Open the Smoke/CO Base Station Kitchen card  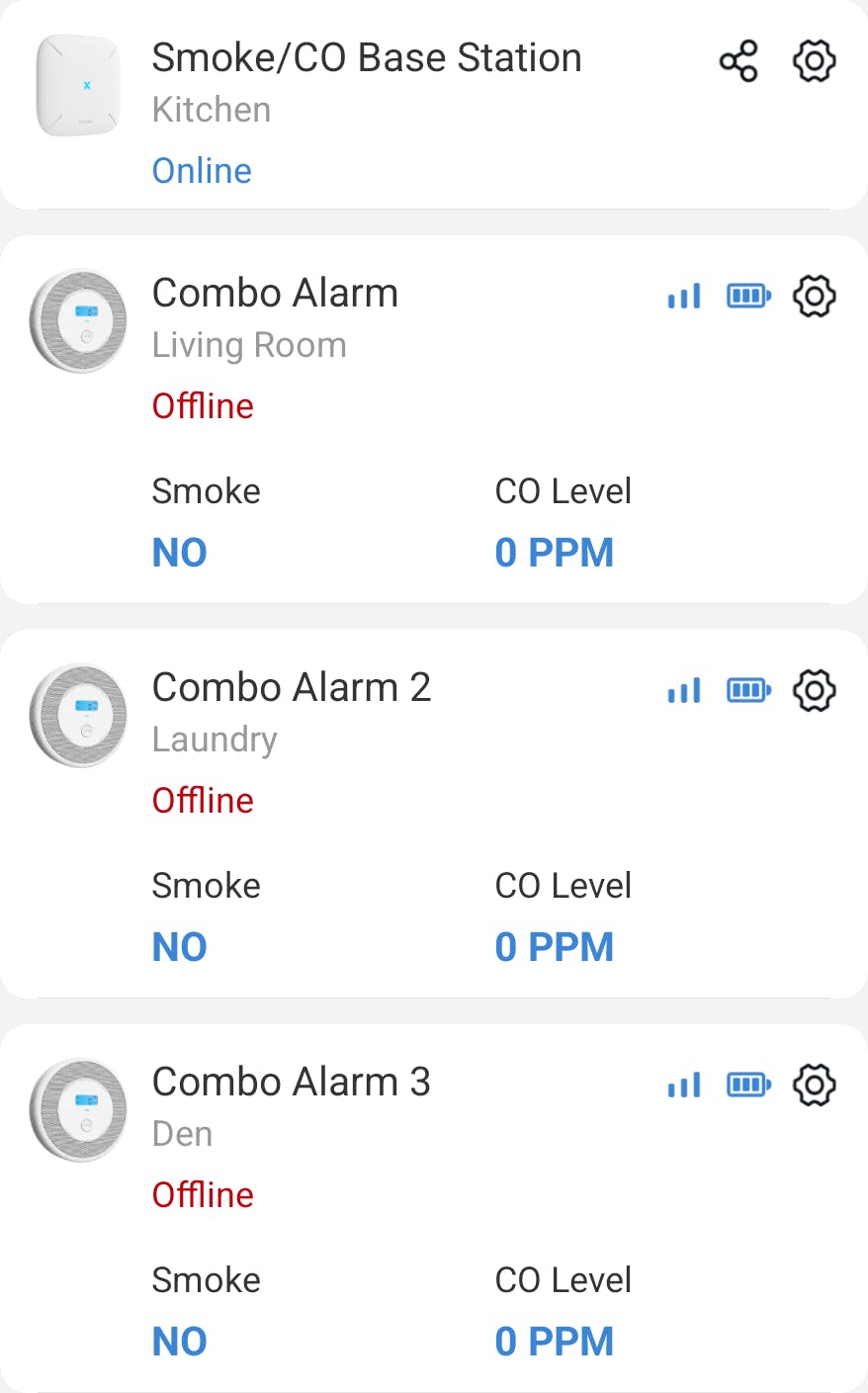click(x=434, y=104)
